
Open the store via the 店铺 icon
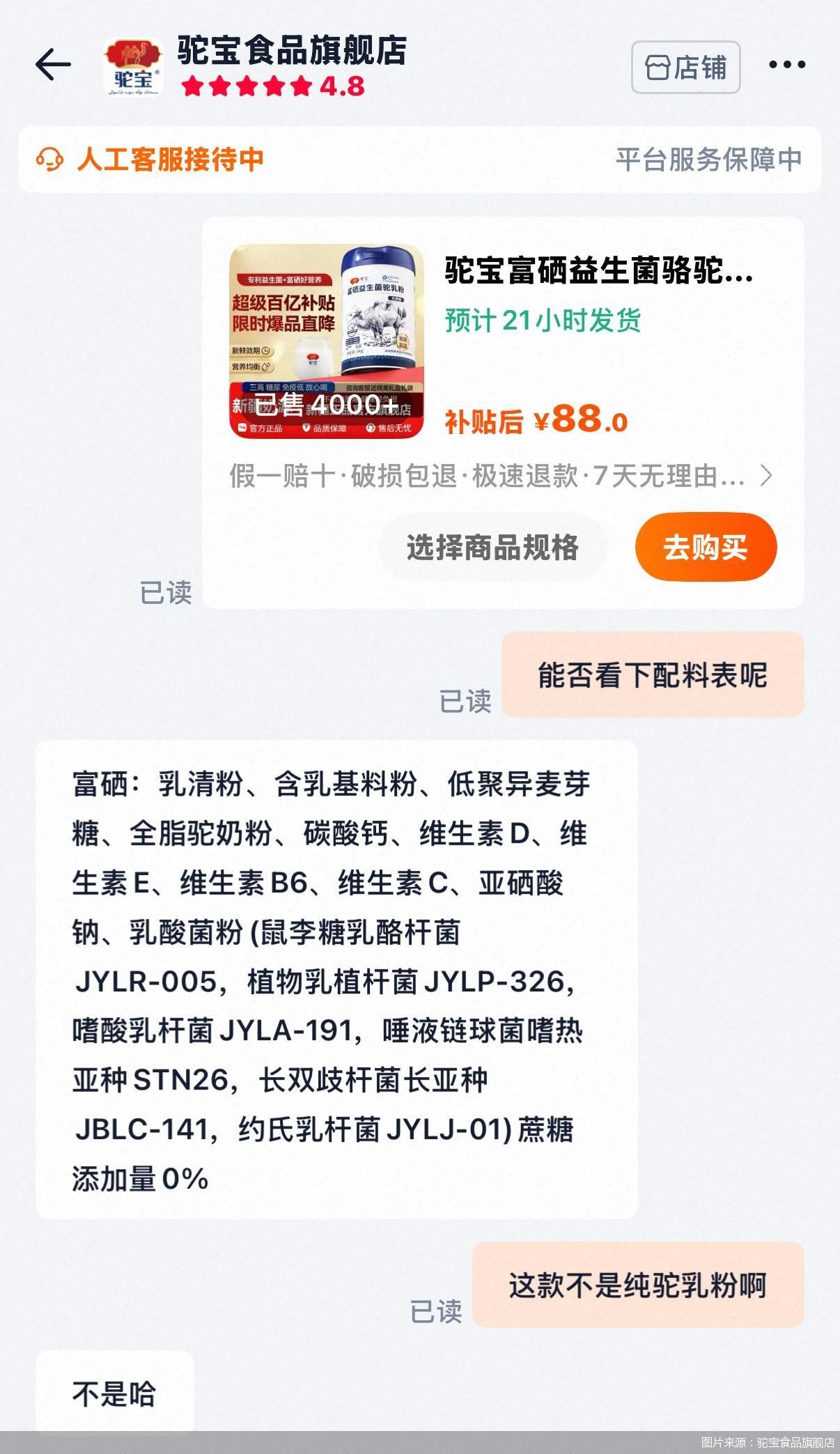(x=685, y=66)
